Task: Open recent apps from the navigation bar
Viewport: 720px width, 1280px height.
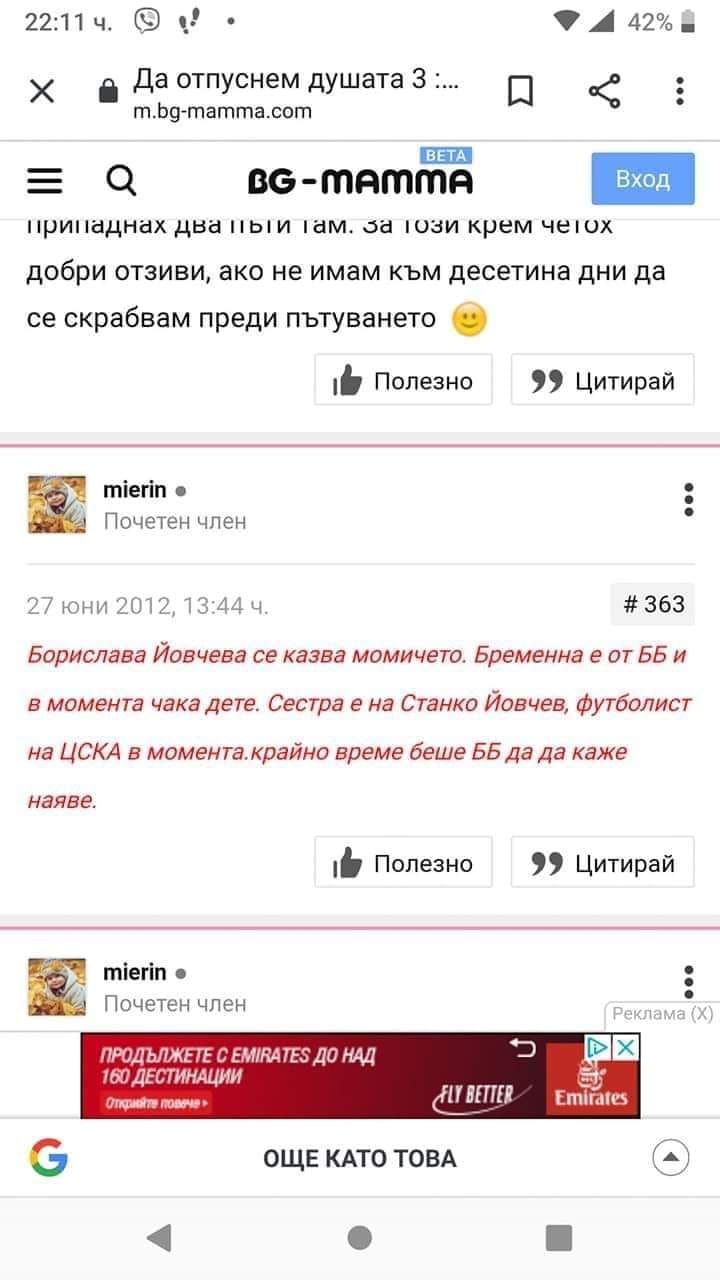Action: 559,1237
